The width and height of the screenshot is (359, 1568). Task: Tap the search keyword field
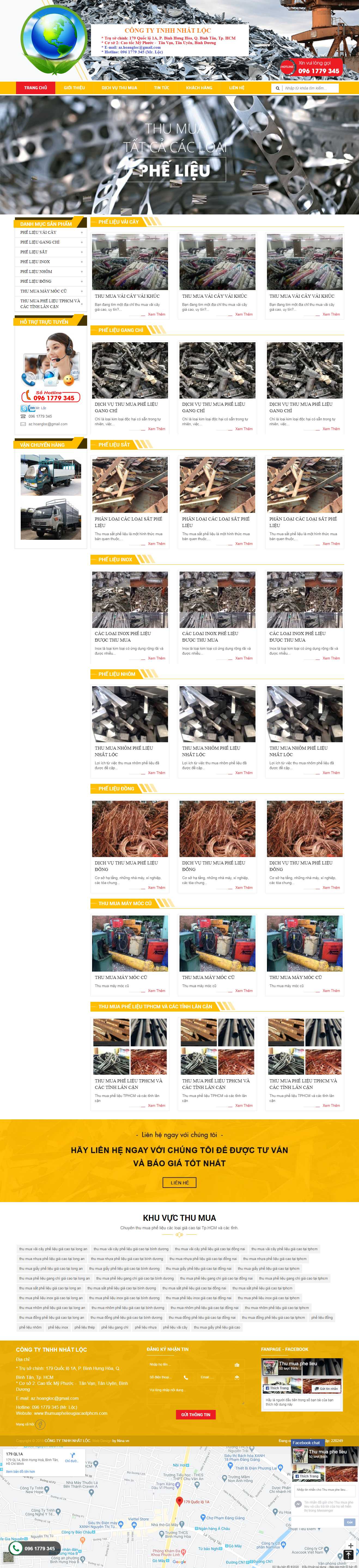310,88
